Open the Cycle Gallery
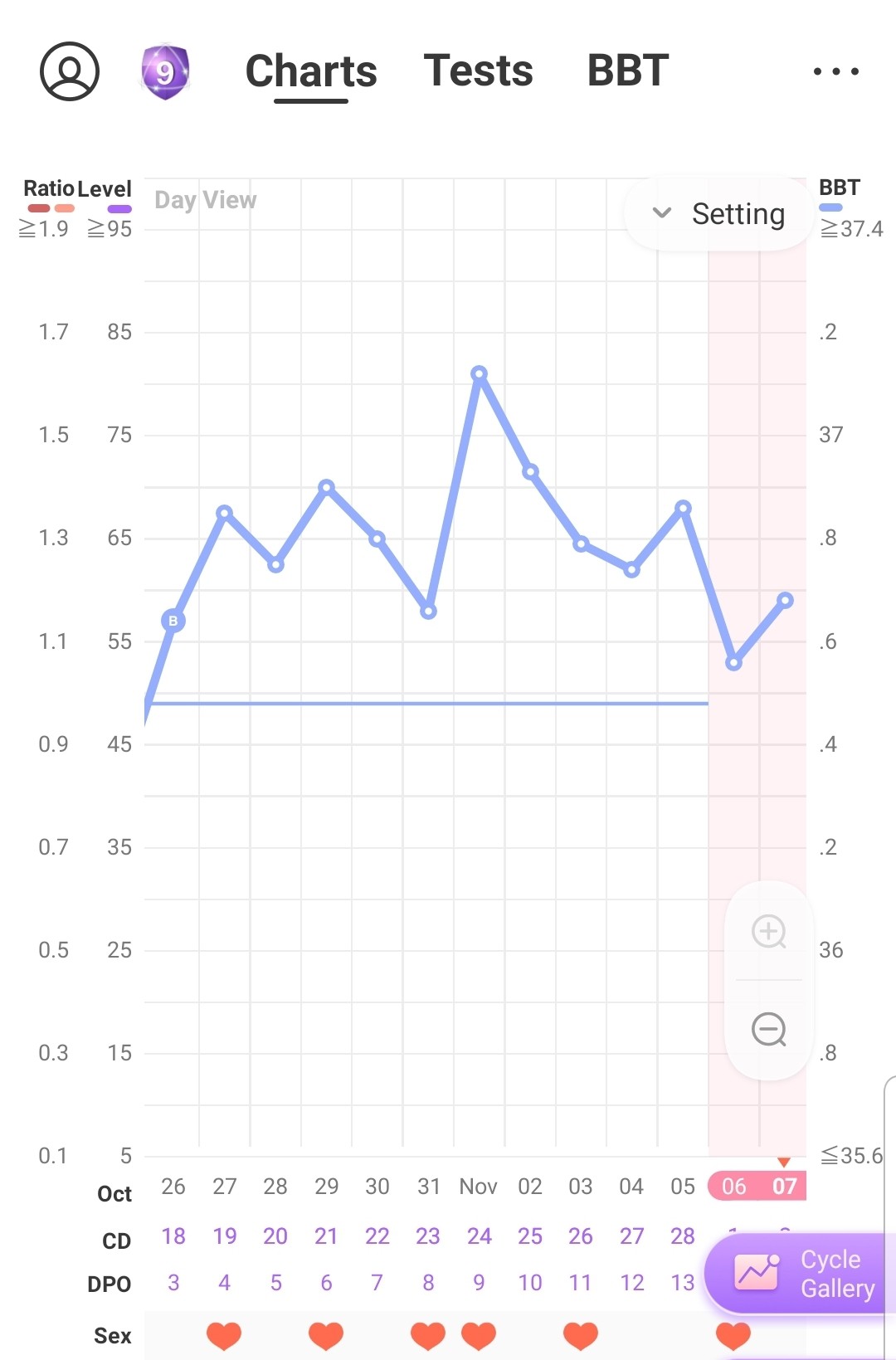The image size is (896, 1360). [x=803, y=1274]
